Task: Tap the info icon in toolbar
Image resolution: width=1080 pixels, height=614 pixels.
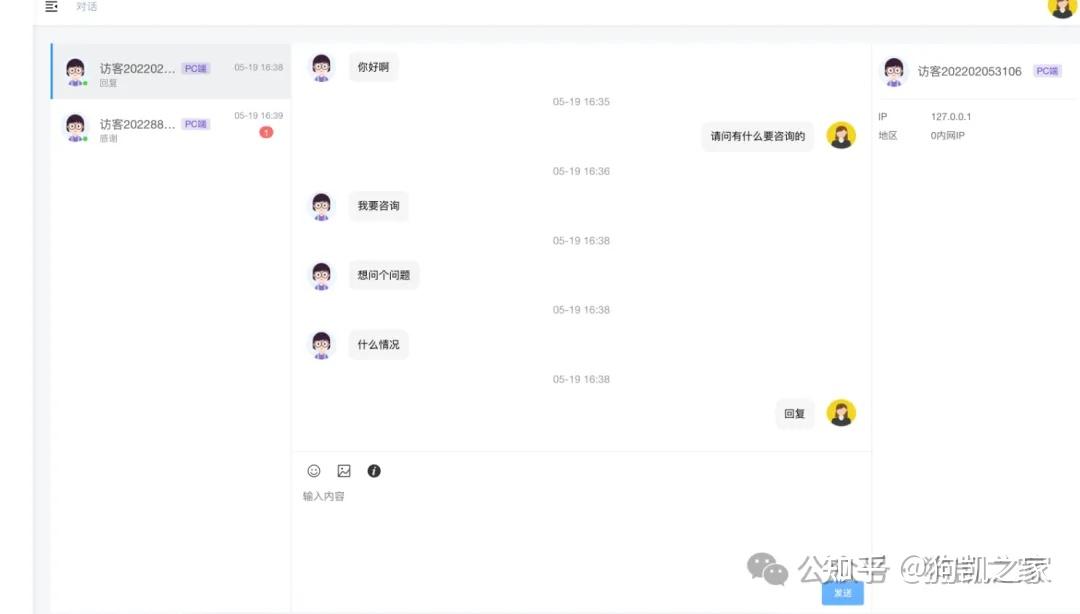Action: tap(374, 471)
